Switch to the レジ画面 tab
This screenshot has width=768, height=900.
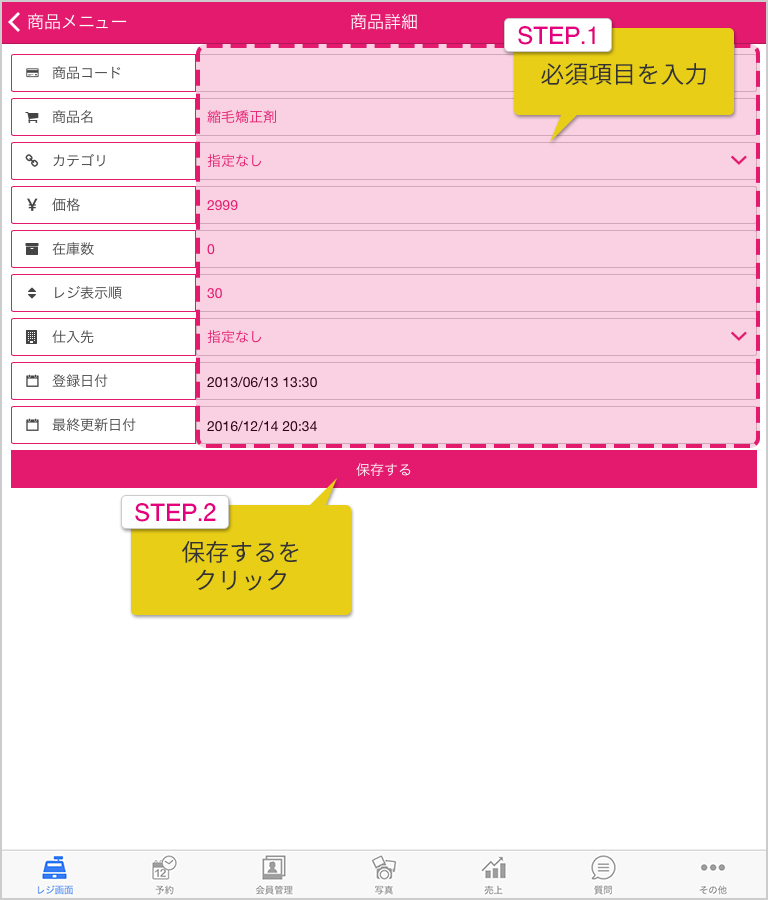(55, 875)
